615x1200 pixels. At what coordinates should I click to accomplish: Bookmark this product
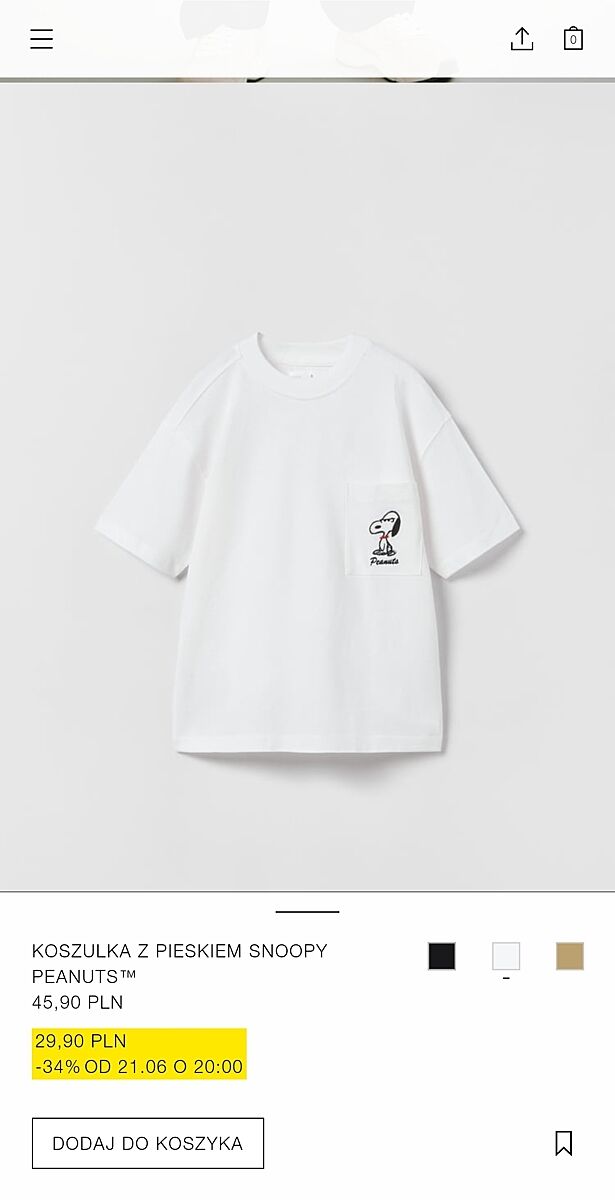click(x=564, y=1143)
